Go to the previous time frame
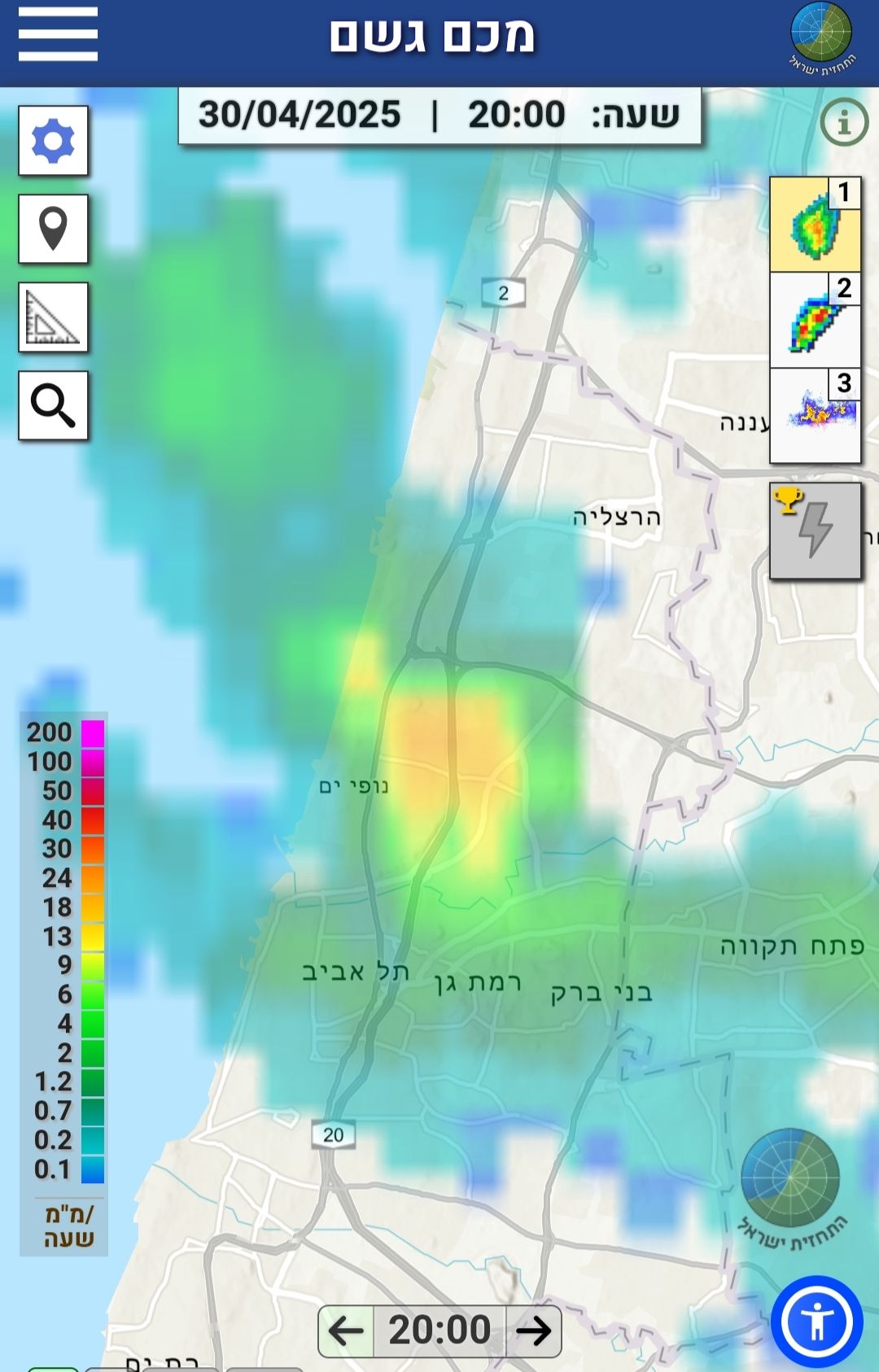The width and height of the screenshot is (879, 1372). (346, 1331)
